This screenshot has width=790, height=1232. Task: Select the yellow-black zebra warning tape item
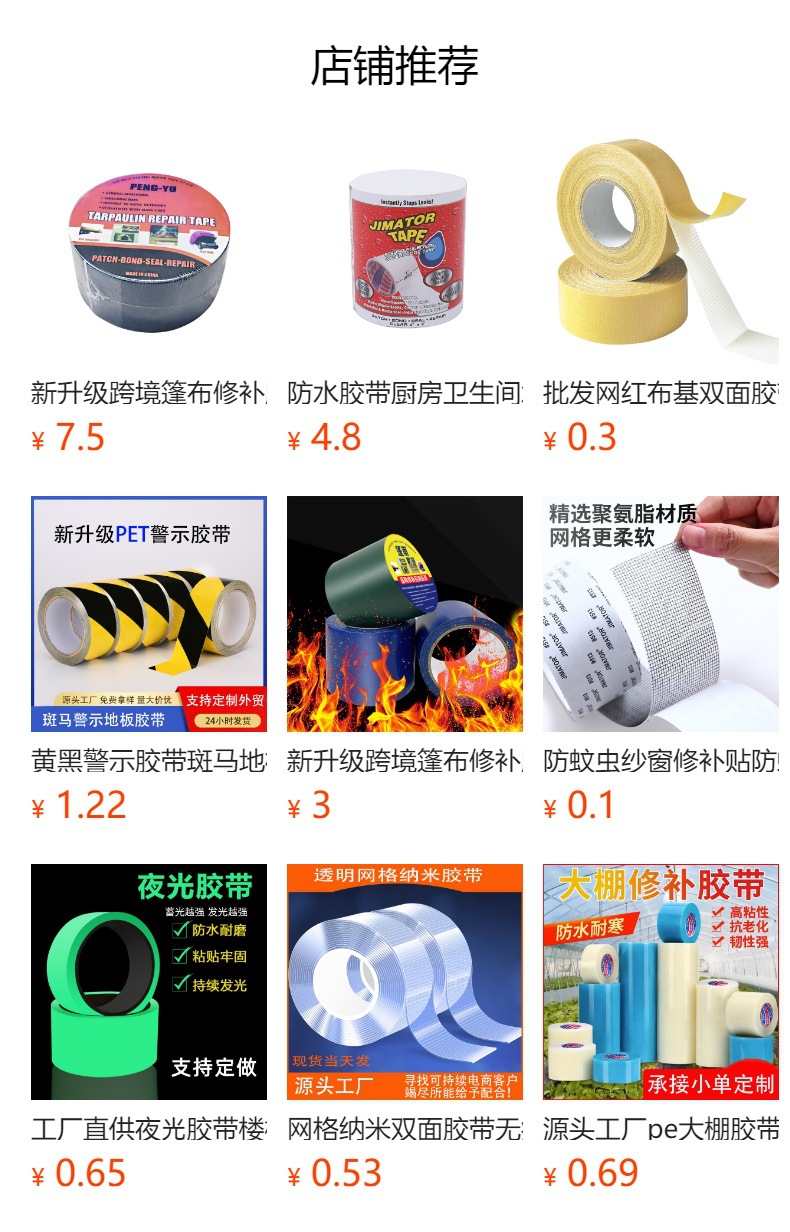pyautogui.click(x=148, y=614)
